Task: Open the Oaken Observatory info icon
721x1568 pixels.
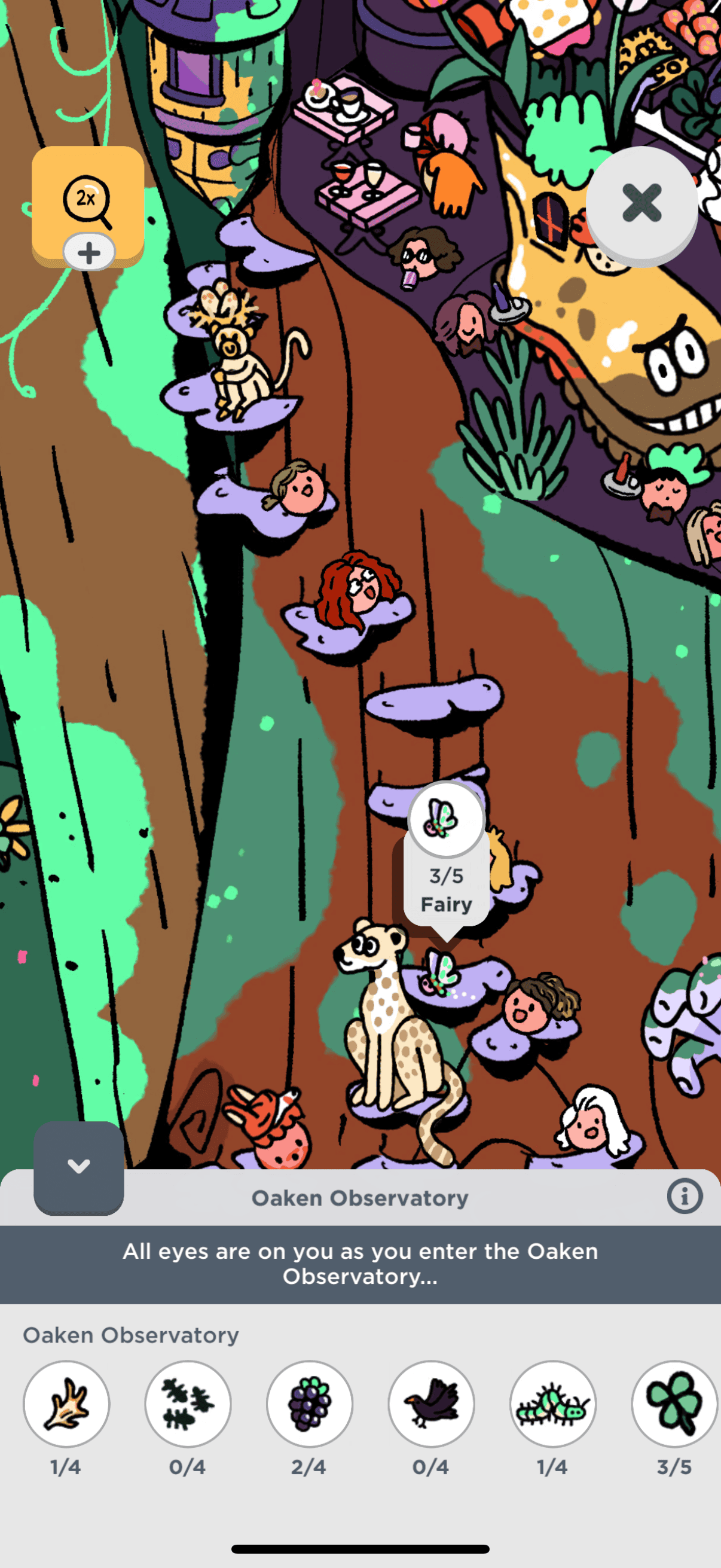Action: click(x=685, y=1196)
